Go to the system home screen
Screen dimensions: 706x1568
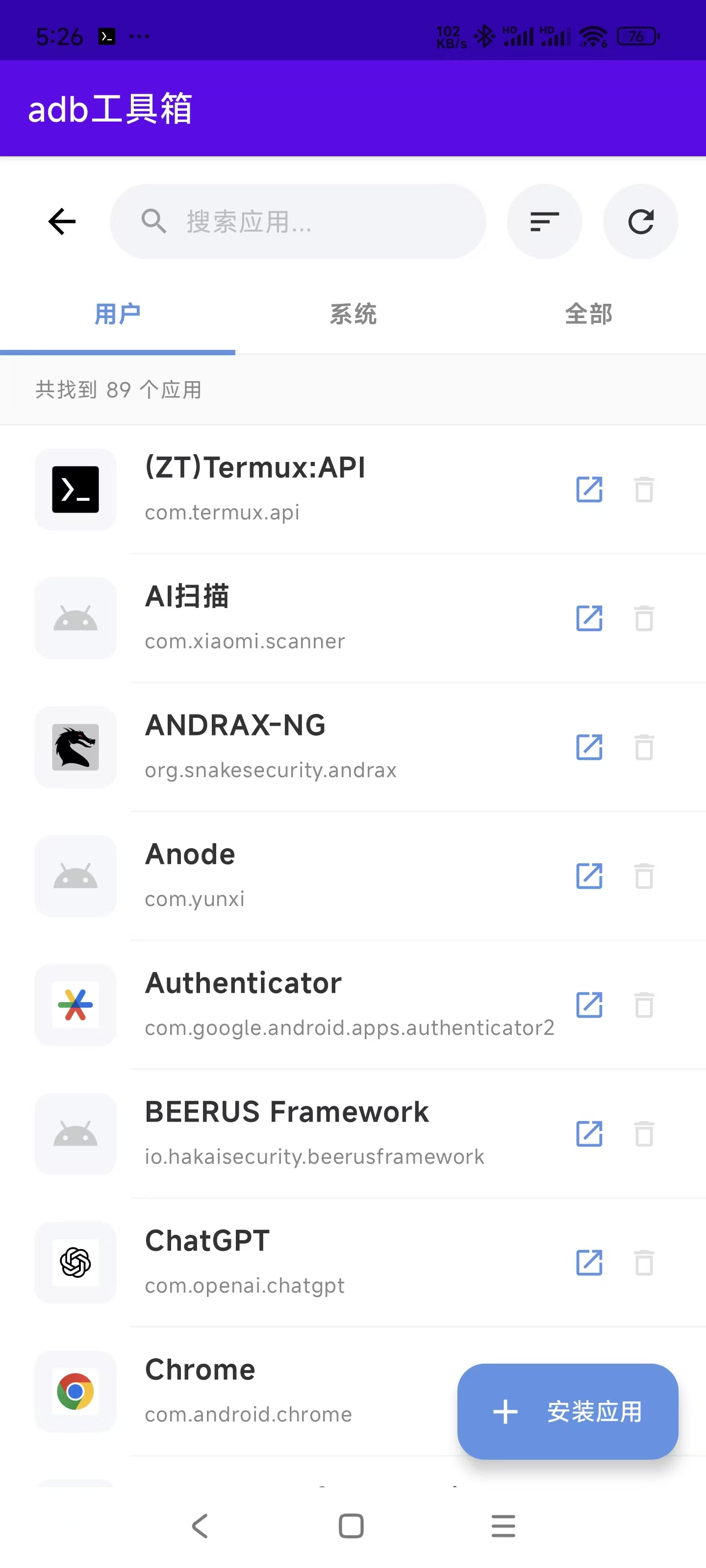(352, 1526)
